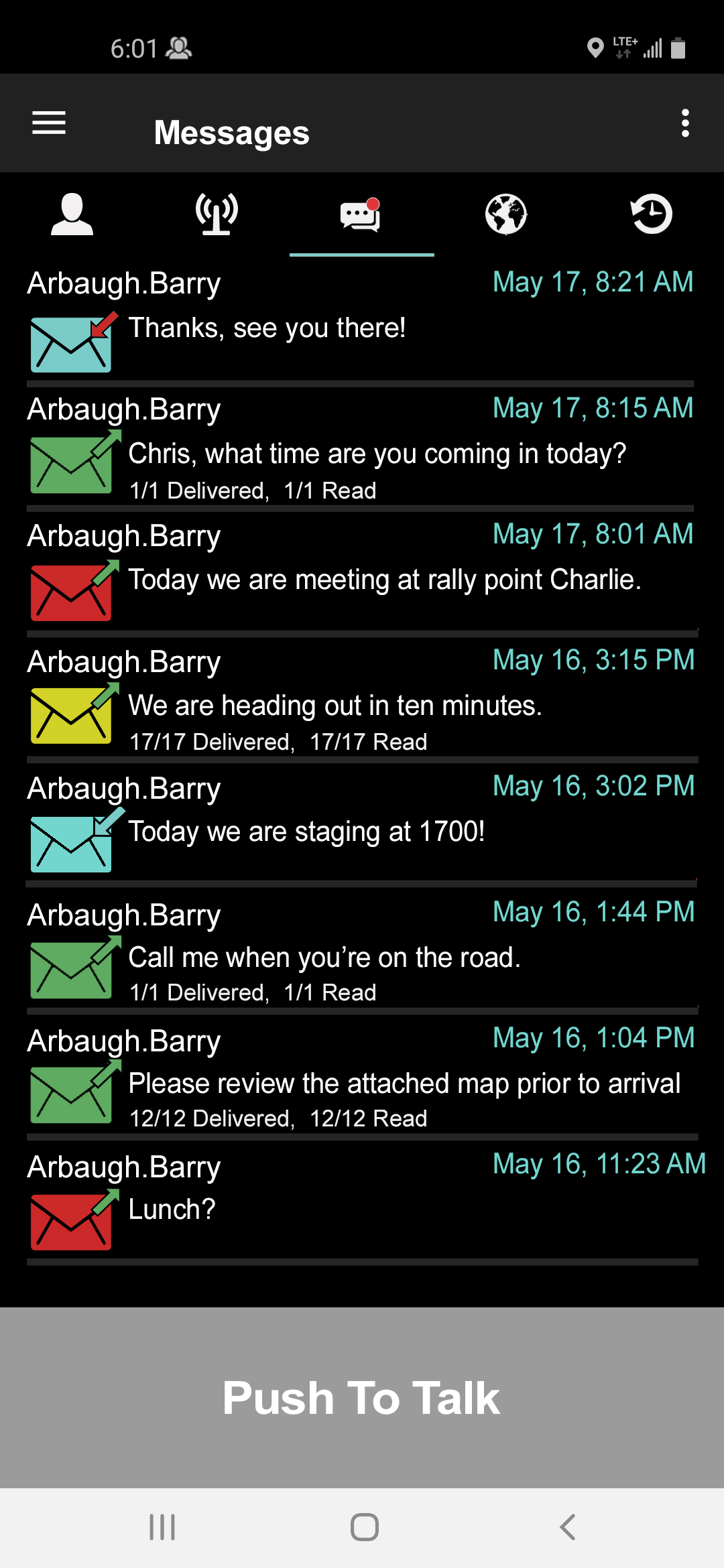Select the Channels broadcast antenna icon

217,214
